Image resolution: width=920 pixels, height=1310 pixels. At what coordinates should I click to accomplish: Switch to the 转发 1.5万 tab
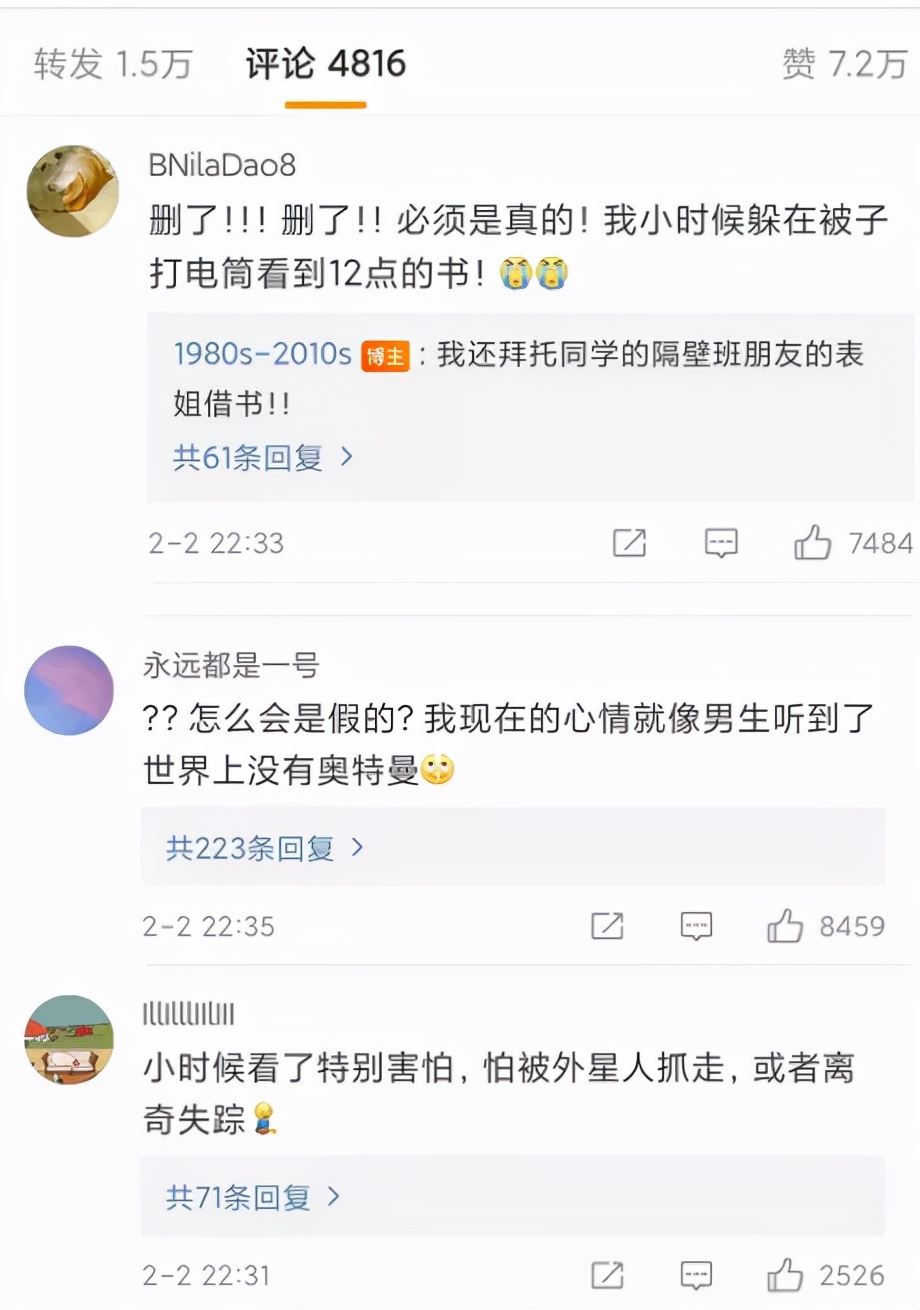[x=112, y=65]
